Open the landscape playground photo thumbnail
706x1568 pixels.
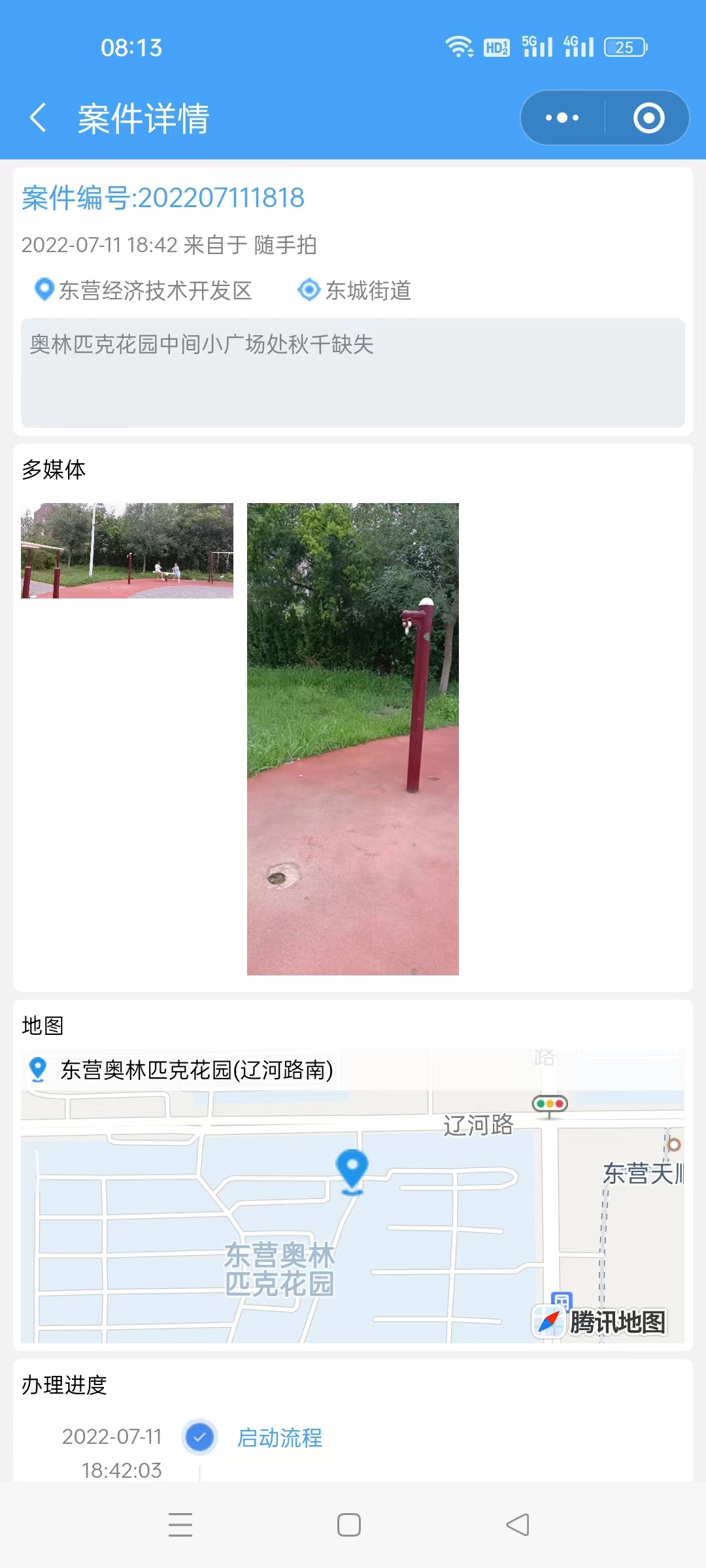127,551
